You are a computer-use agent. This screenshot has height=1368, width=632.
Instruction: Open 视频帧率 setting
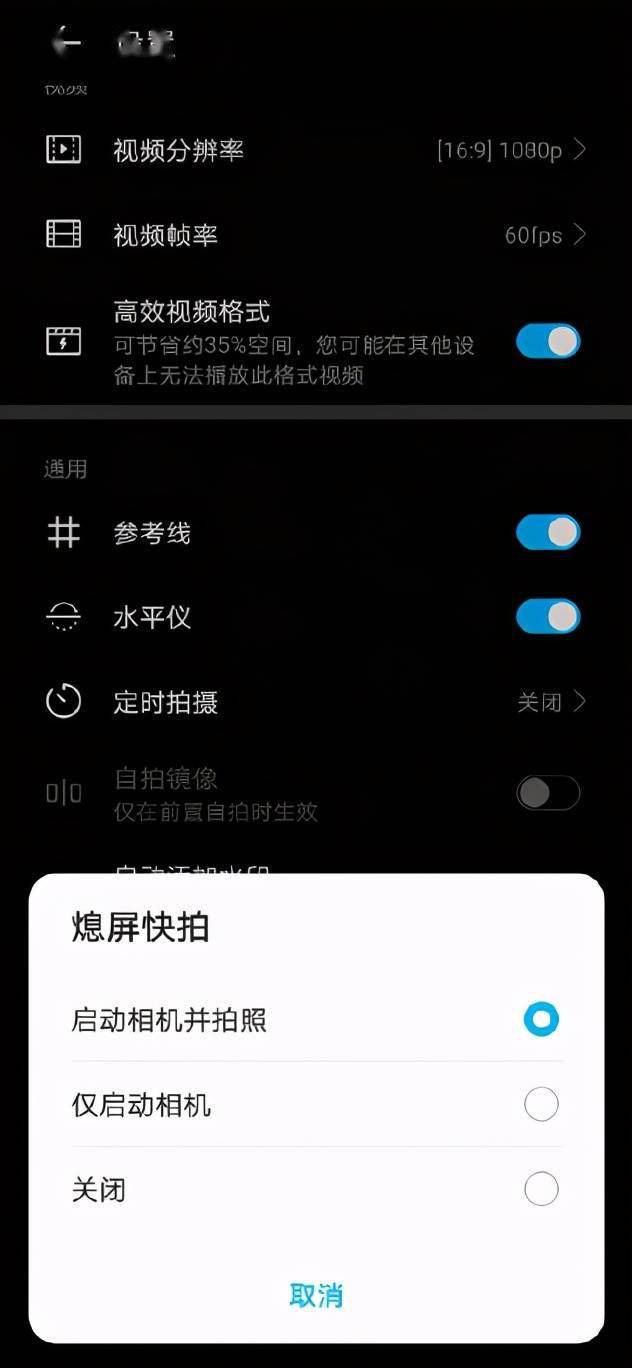tap(316, 235)
